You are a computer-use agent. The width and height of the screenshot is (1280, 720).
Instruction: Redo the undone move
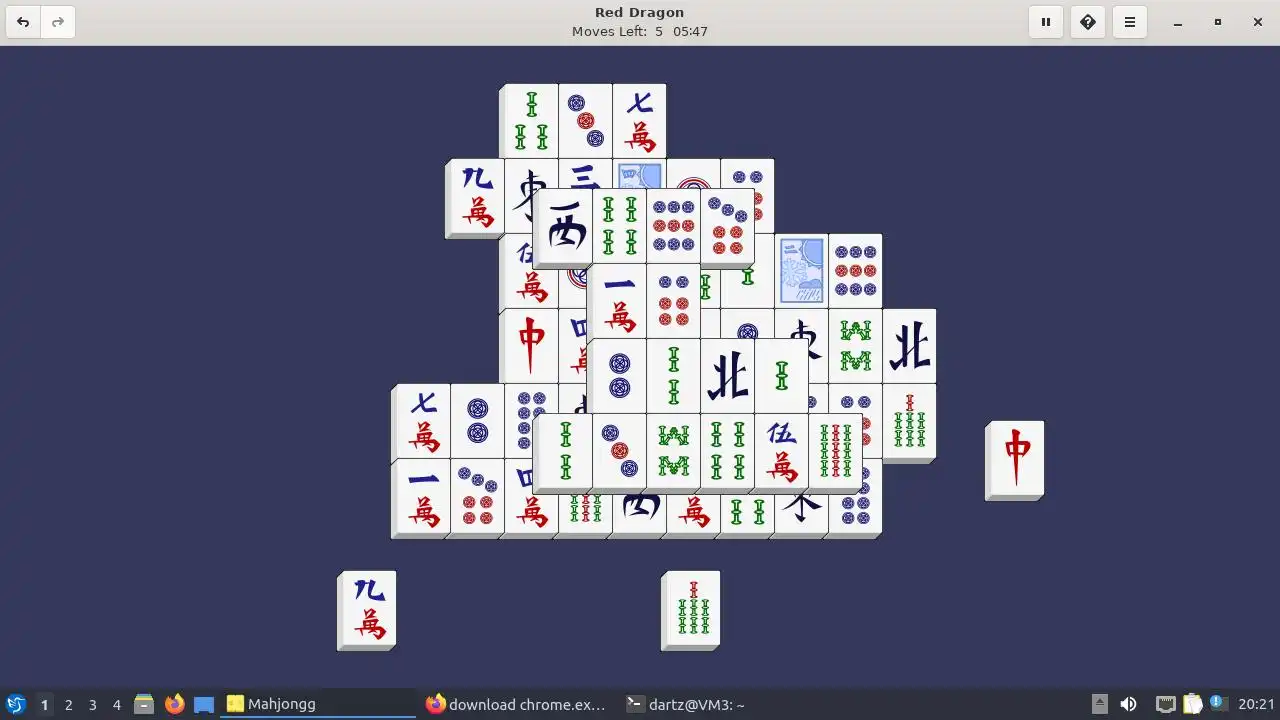58,22
